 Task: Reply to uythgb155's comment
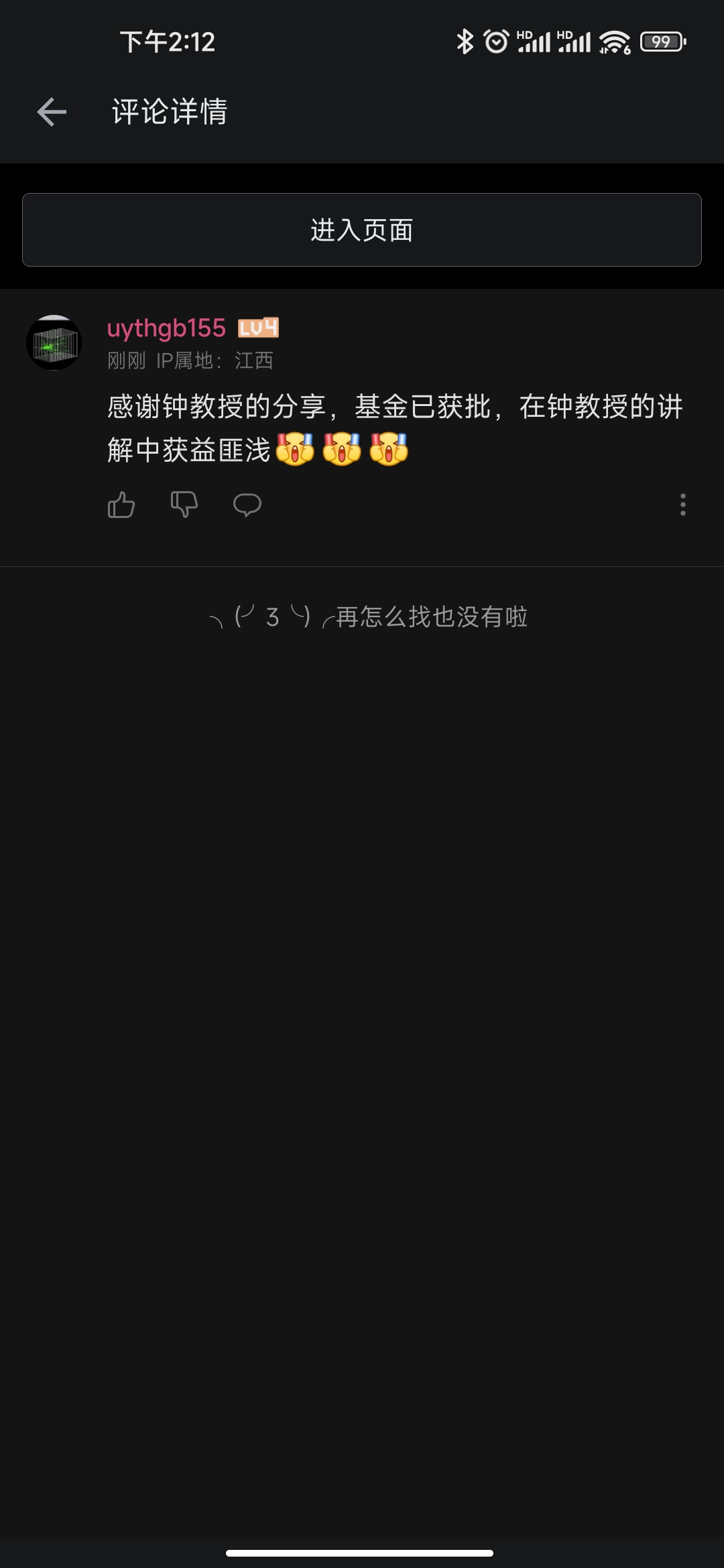247,505
